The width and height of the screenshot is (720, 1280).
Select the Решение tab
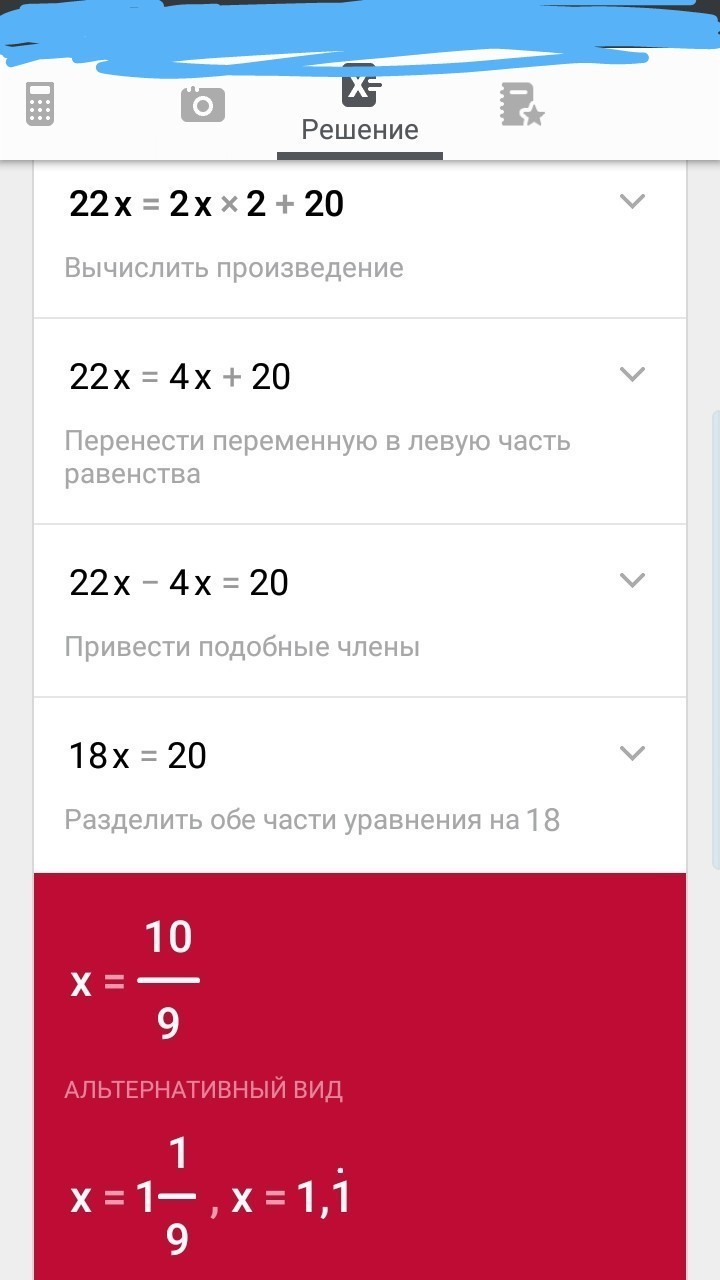[360, 112]
